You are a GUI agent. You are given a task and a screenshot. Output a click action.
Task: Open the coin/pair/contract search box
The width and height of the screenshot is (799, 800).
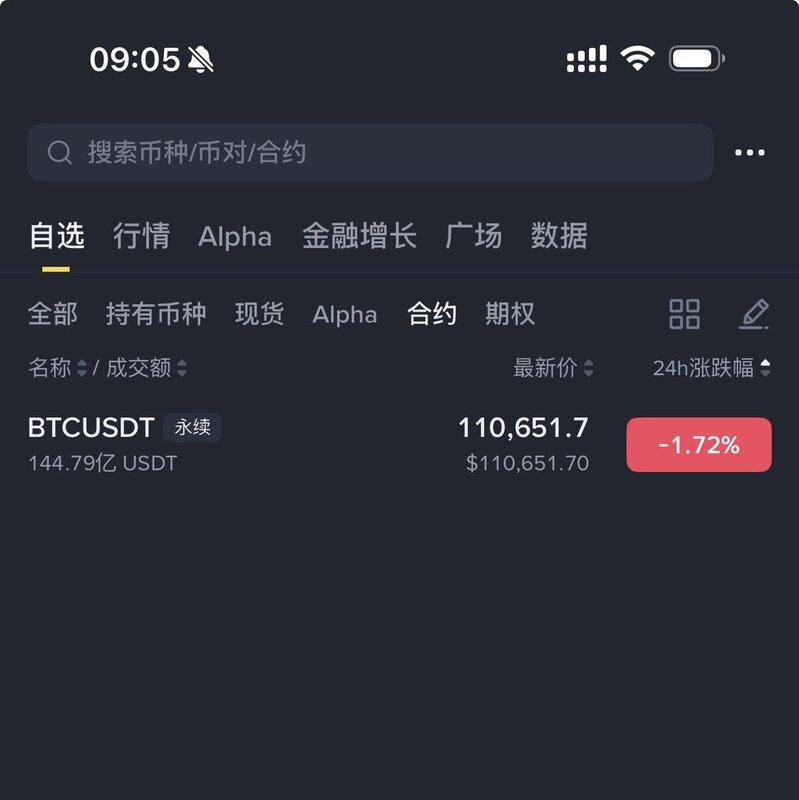click(x=370, y=153)
